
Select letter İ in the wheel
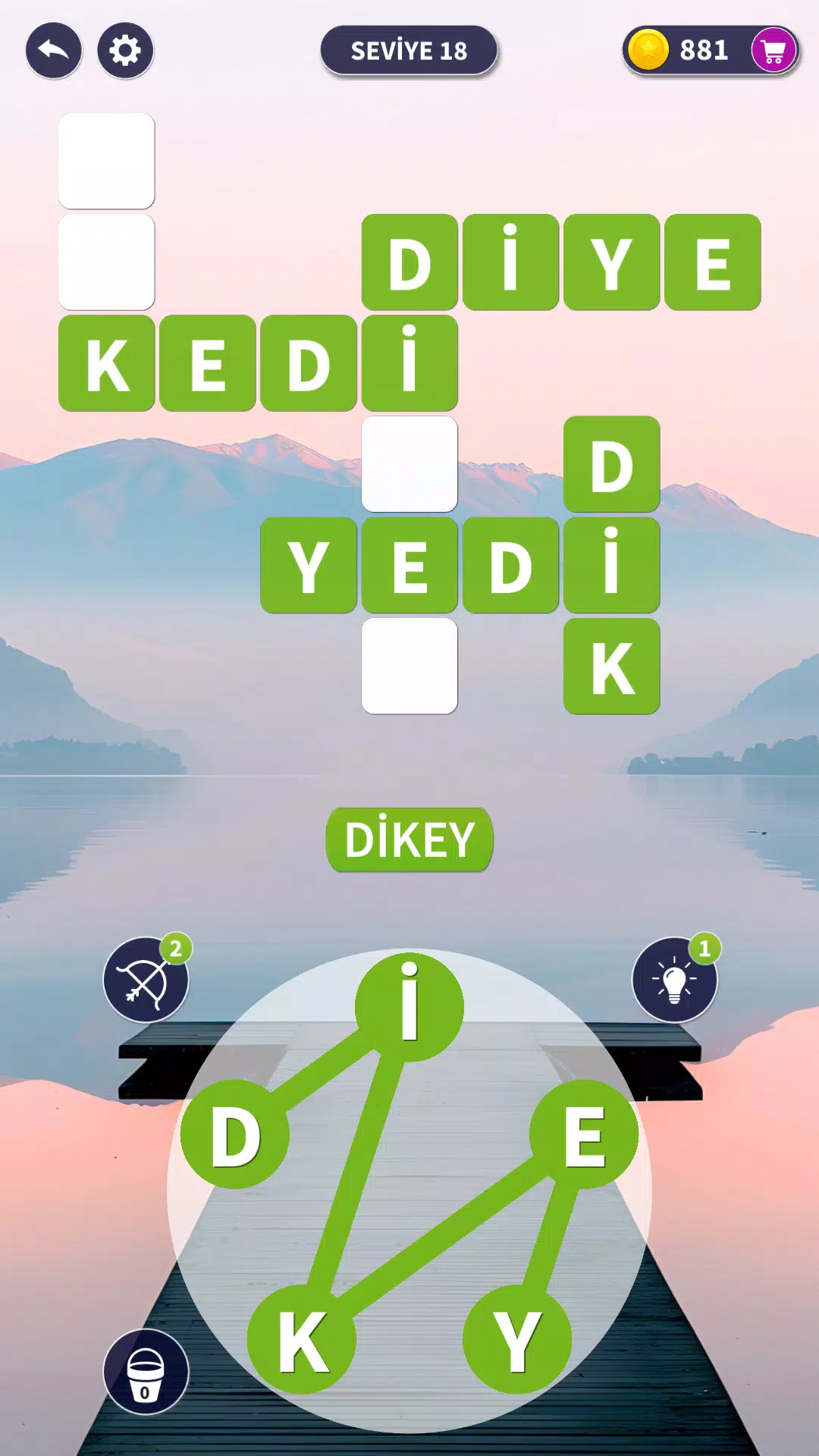coord(409,1007)
